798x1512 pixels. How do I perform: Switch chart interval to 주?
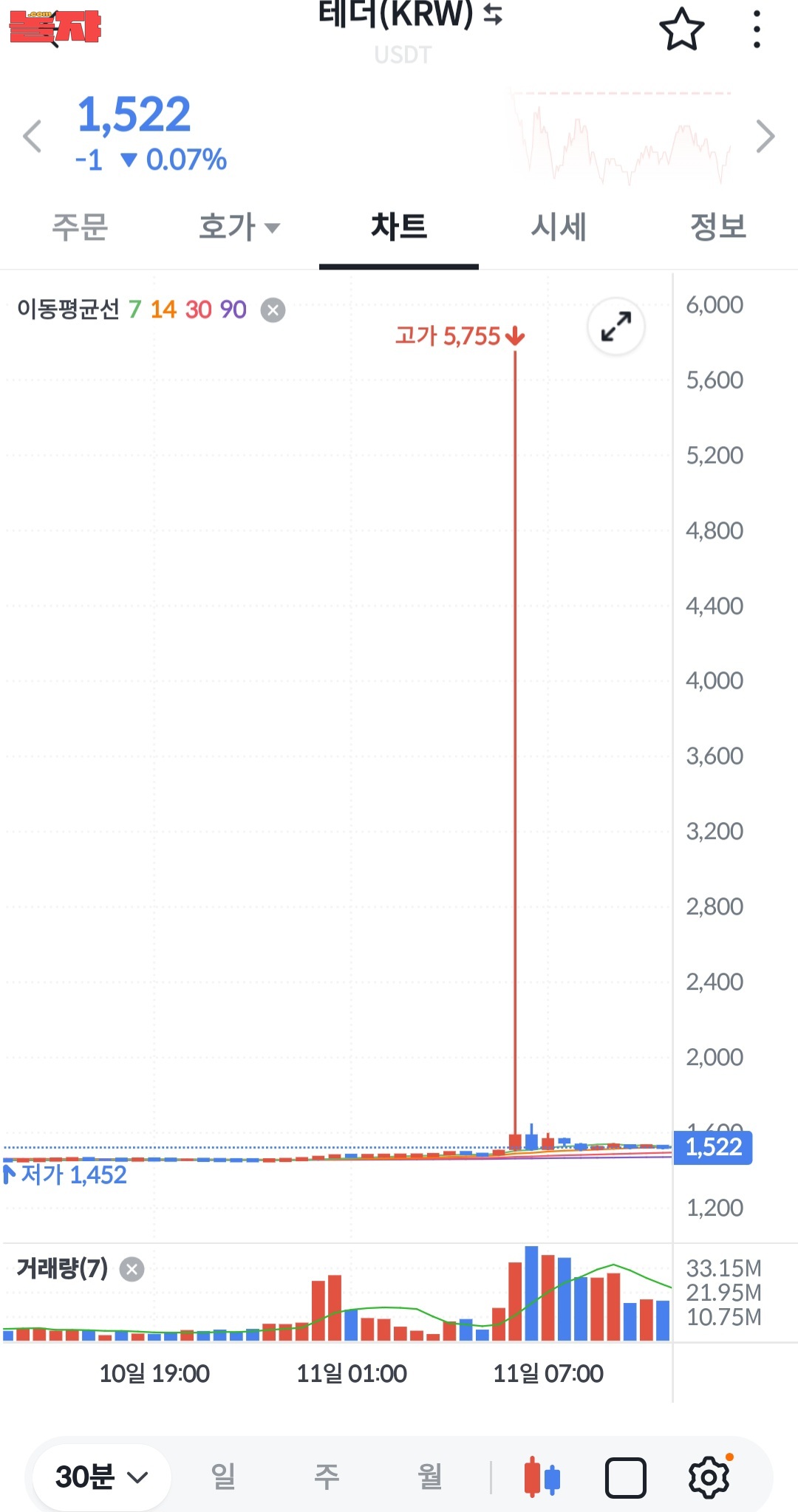(327, 1477)
